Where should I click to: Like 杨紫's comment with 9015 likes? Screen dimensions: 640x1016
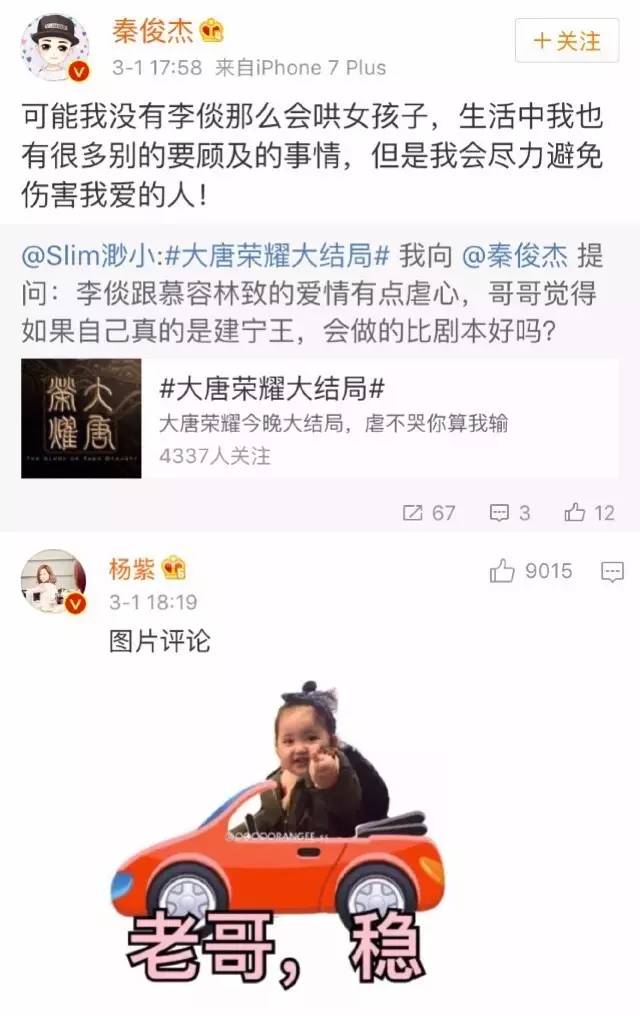531,571
